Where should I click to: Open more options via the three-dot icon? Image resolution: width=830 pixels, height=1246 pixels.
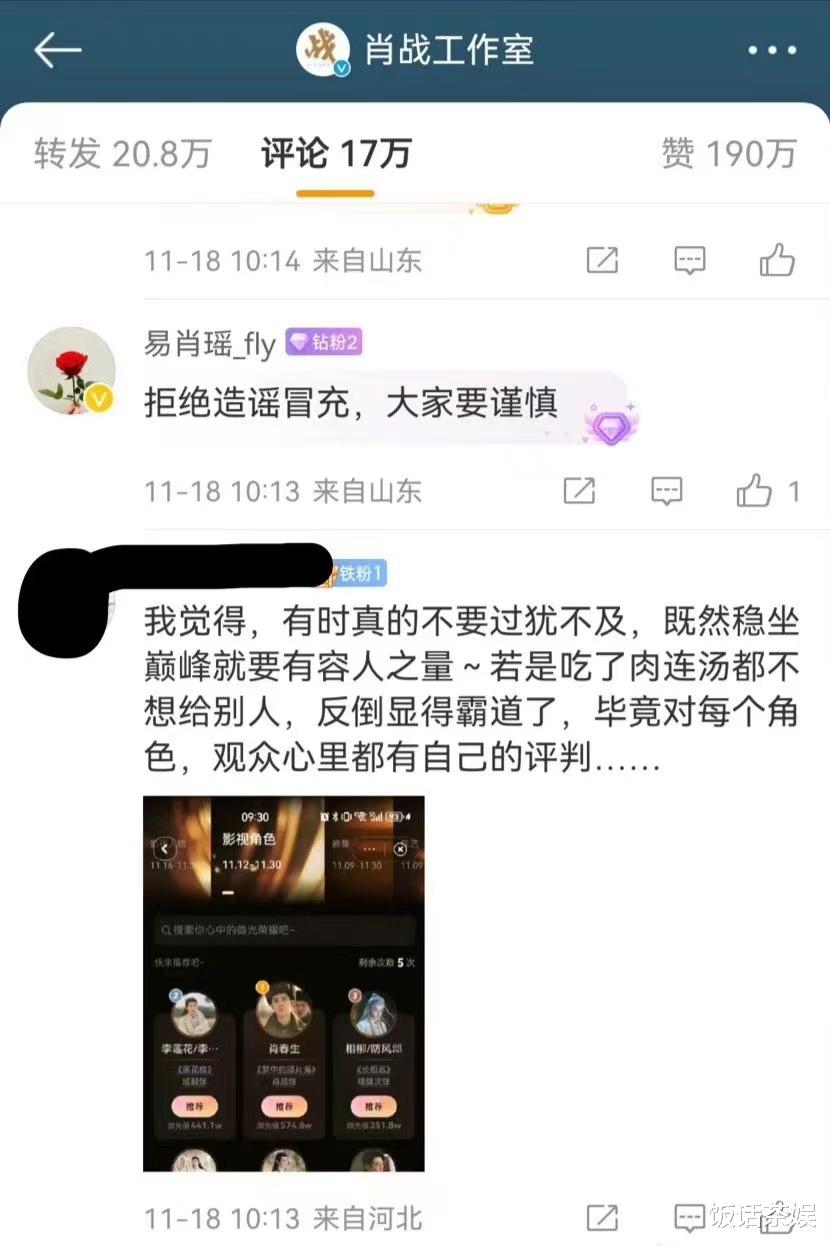click(769, 48)
